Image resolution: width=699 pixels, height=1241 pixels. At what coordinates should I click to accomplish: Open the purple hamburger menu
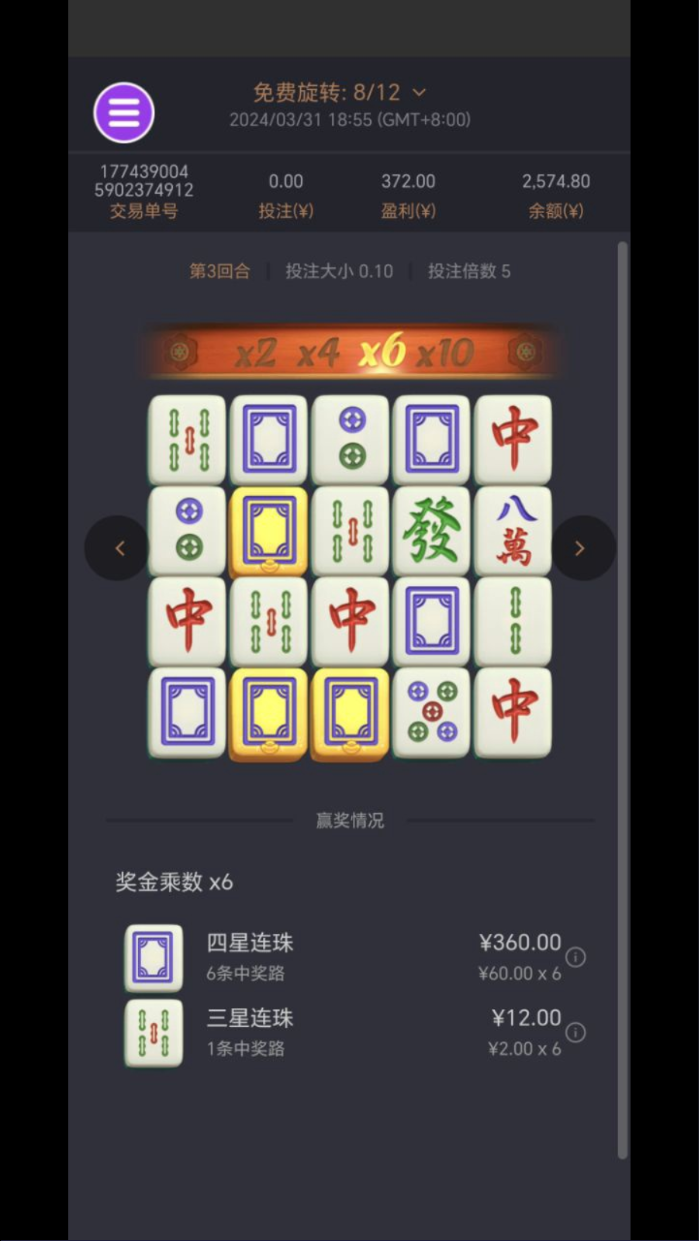pyautogui.click(x=124, y=113)
